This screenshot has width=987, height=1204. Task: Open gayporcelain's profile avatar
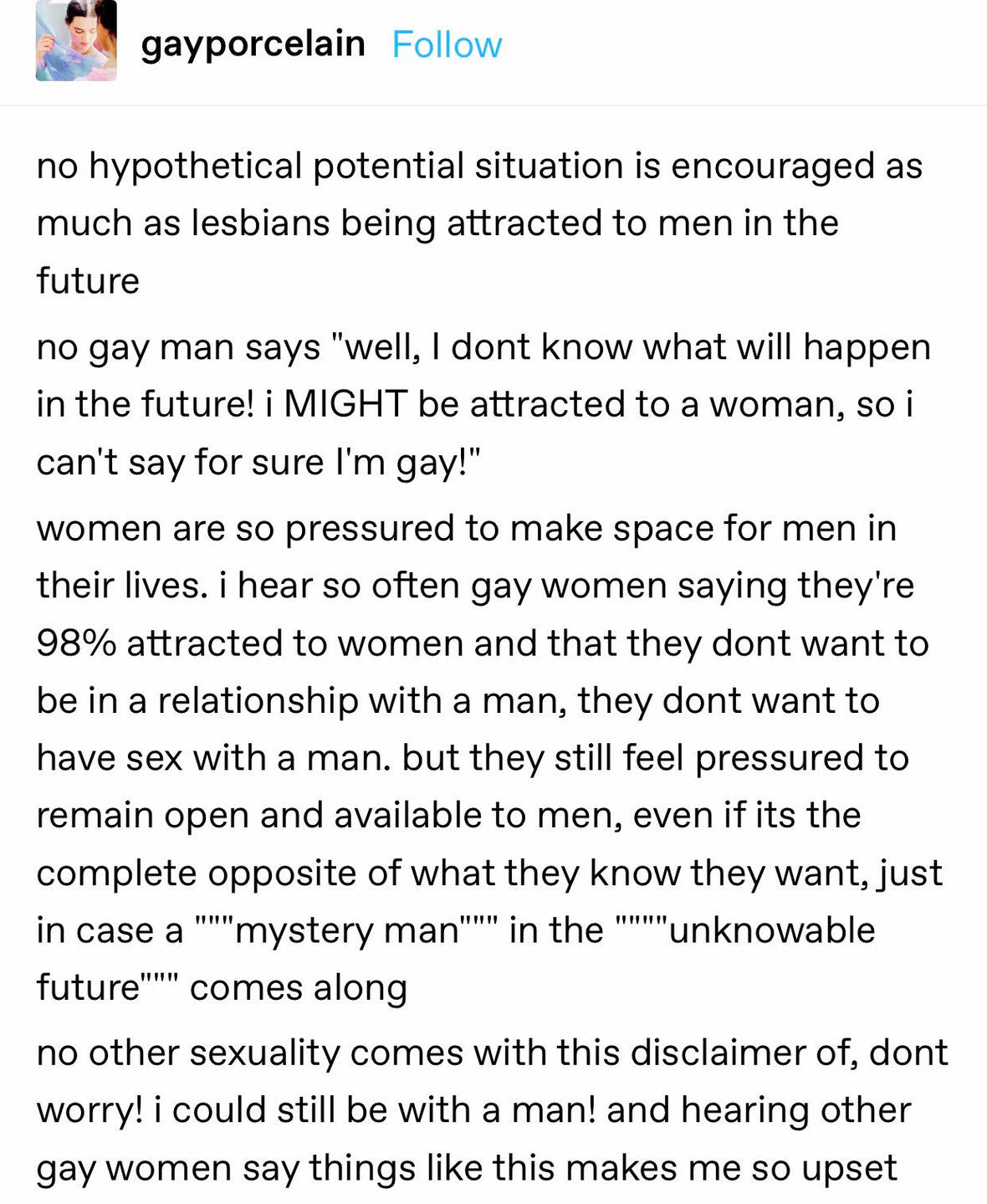coord(76,41)
